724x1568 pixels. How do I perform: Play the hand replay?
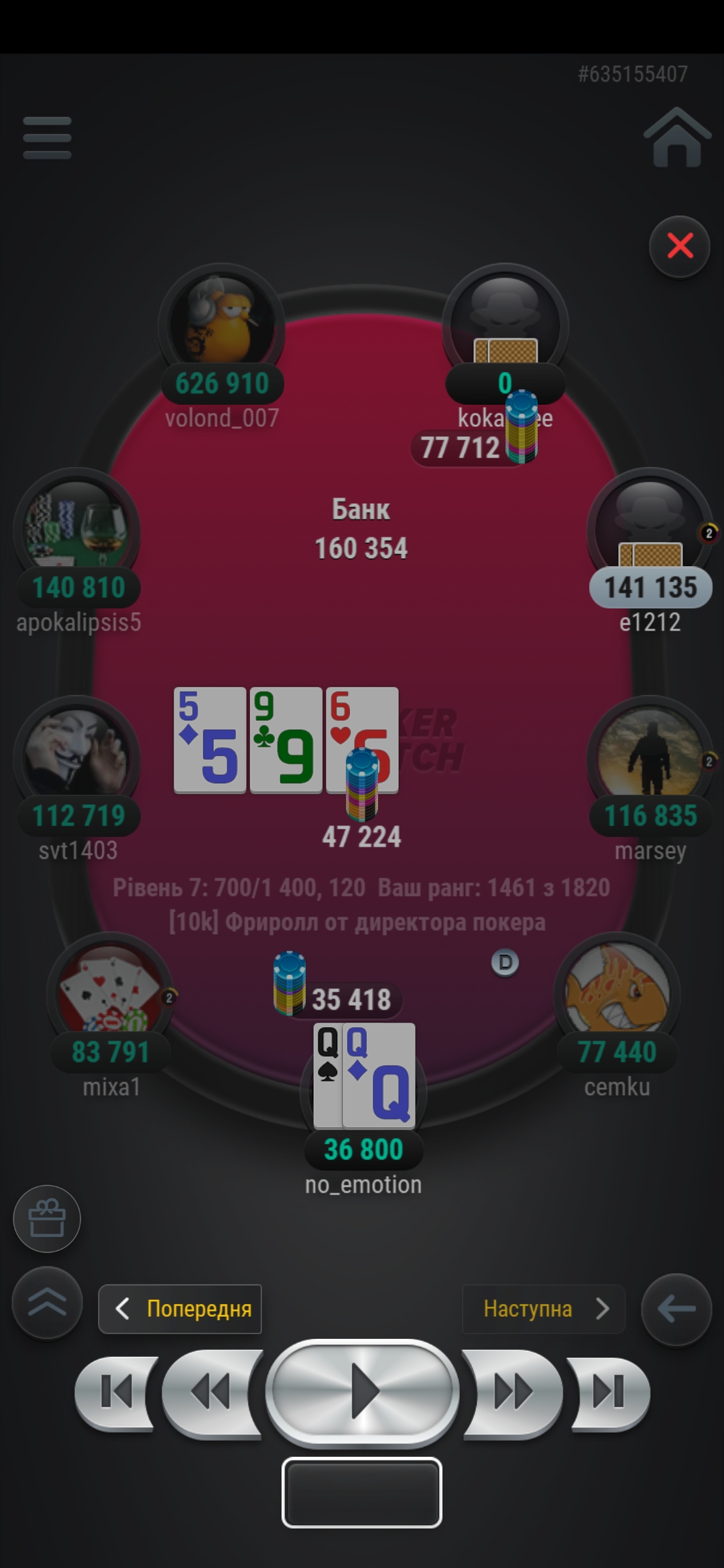click(x=362, y=1392)
